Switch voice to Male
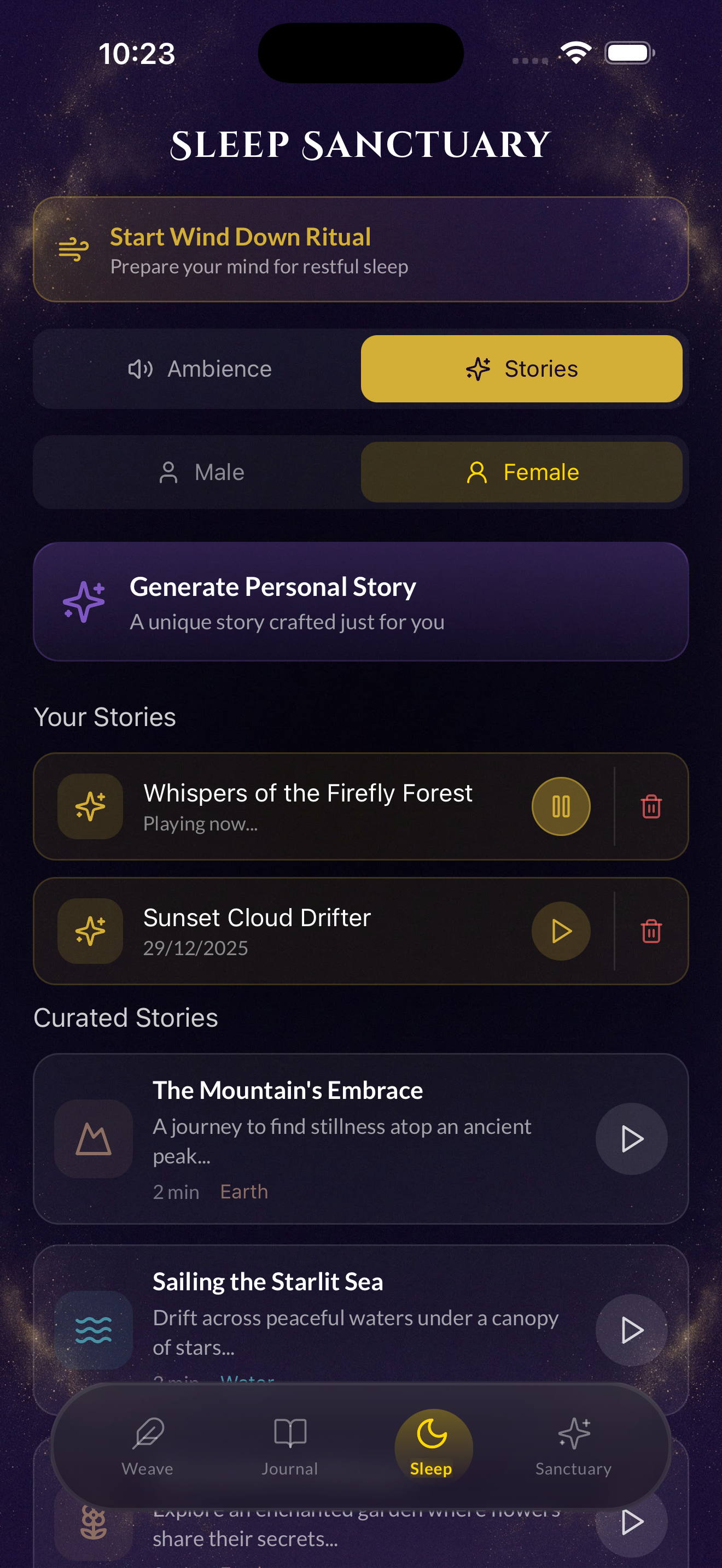 (x=200, y=472)
